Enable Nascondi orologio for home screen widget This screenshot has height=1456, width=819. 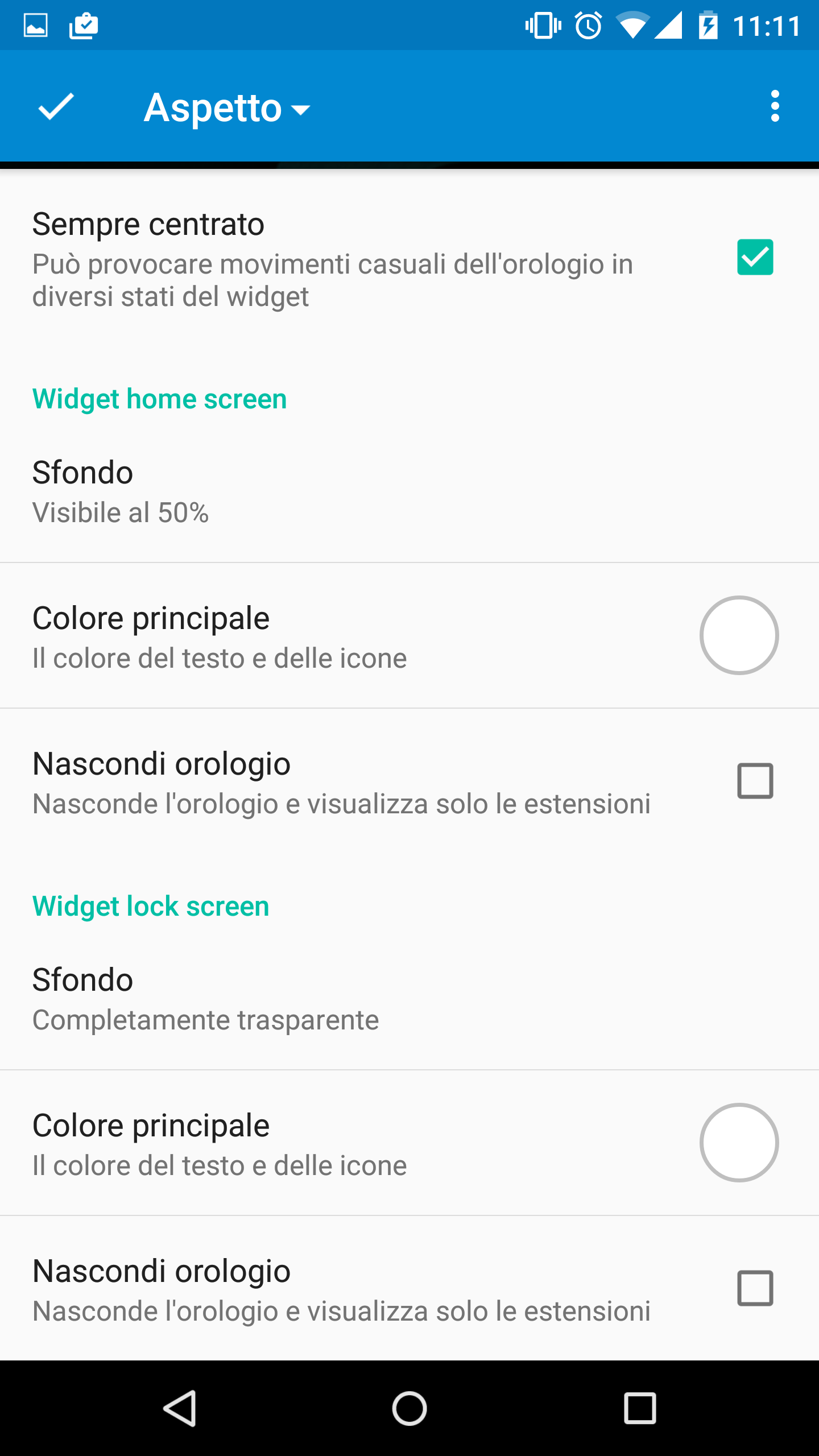click(x=755, y=781)
